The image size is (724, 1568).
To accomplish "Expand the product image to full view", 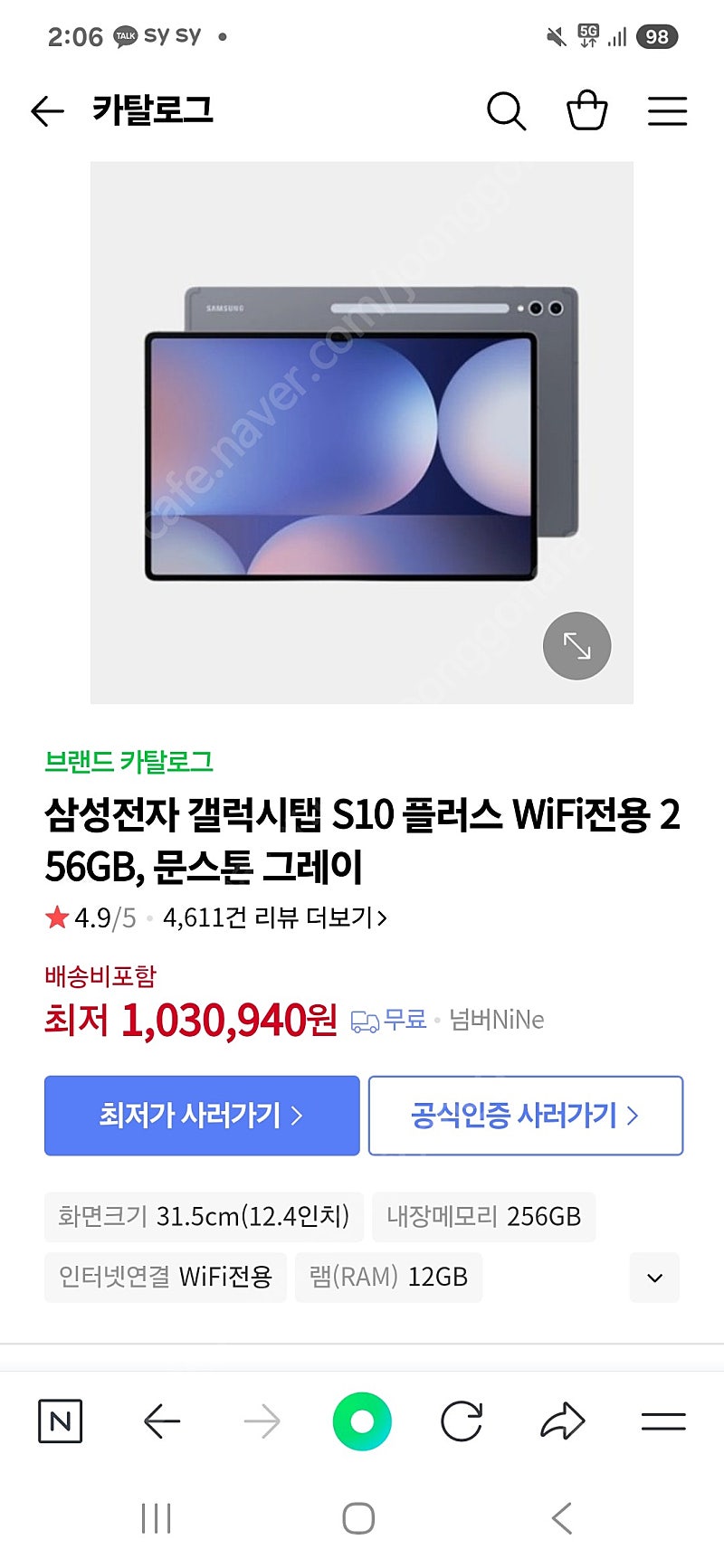I will point(576,646).
